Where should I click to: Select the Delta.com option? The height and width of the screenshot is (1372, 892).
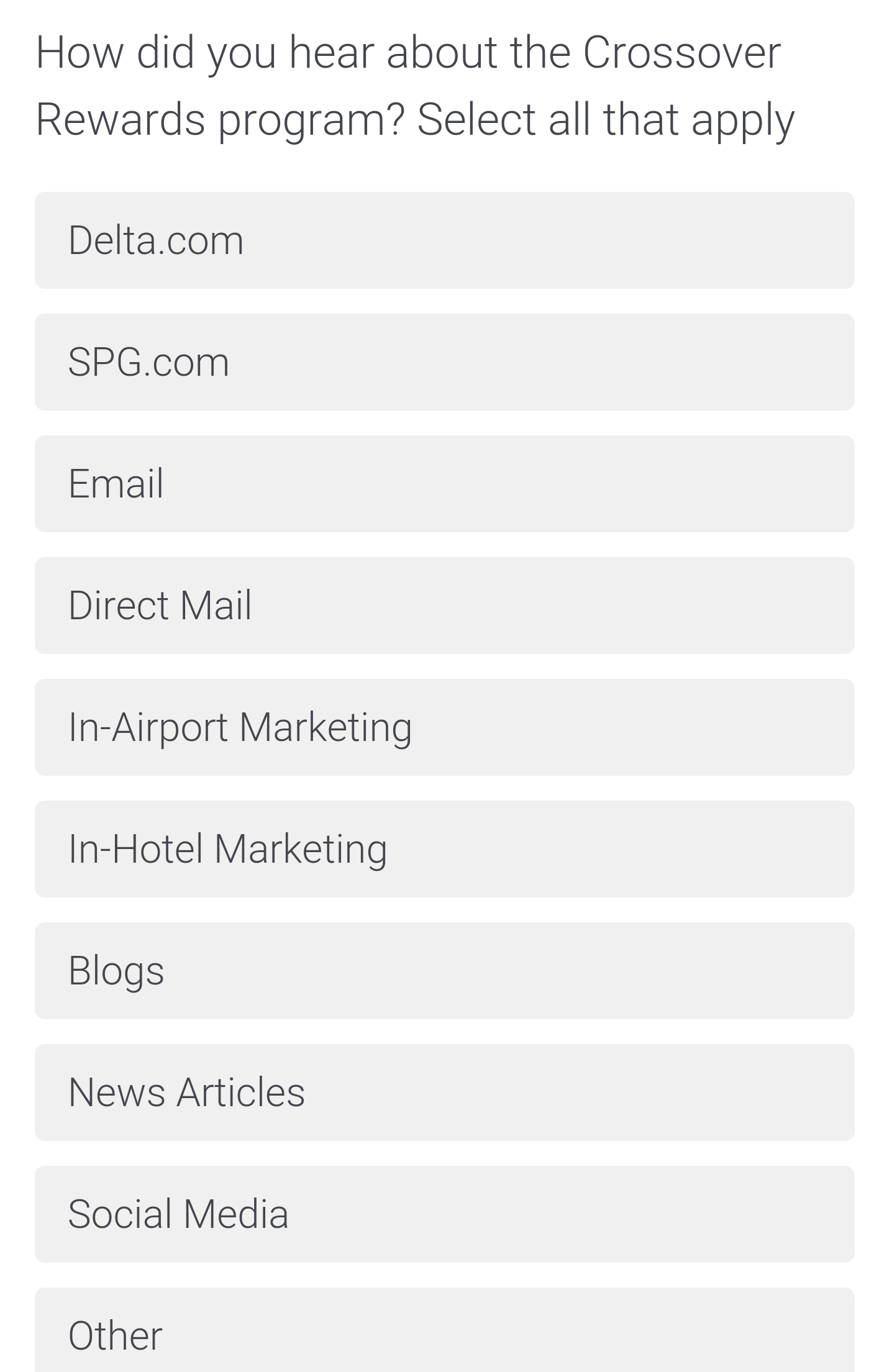click(444, 240)
